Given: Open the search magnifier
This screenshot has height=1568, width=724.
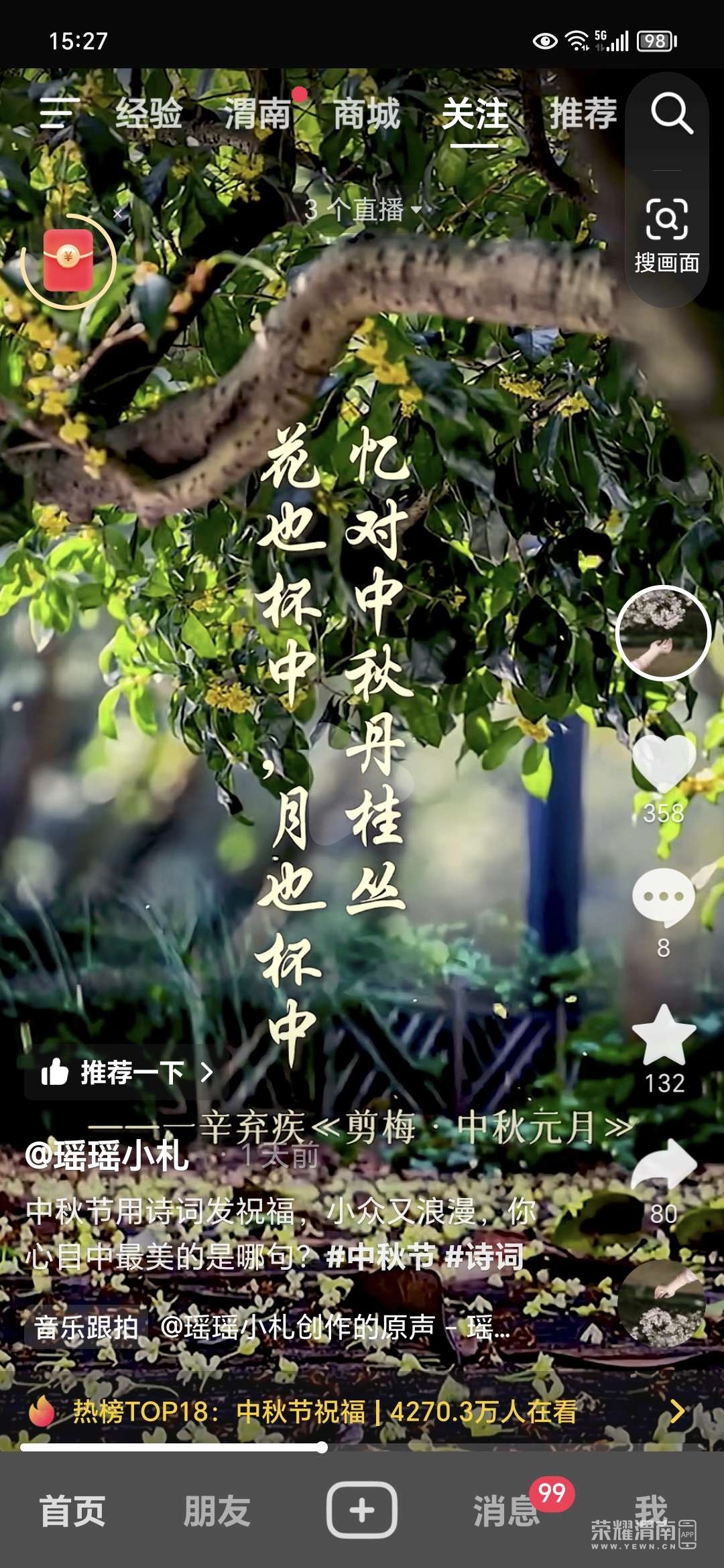Looking at the screenshot, I should [x=671, y=114].
